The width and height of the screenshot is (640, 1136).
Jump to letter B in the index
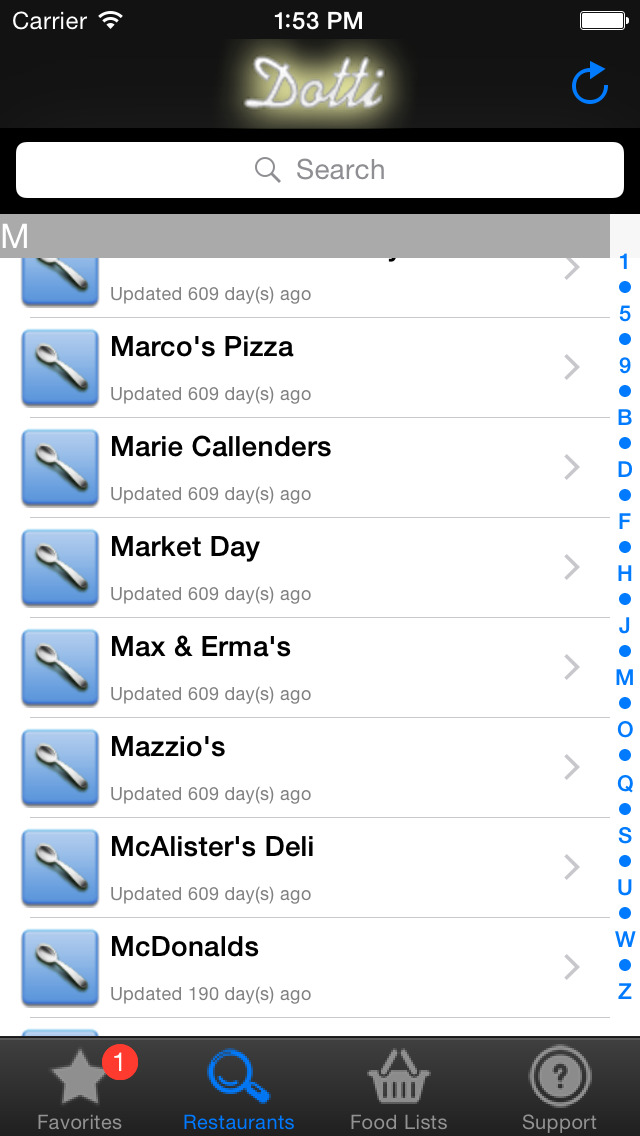click(625, 417)
